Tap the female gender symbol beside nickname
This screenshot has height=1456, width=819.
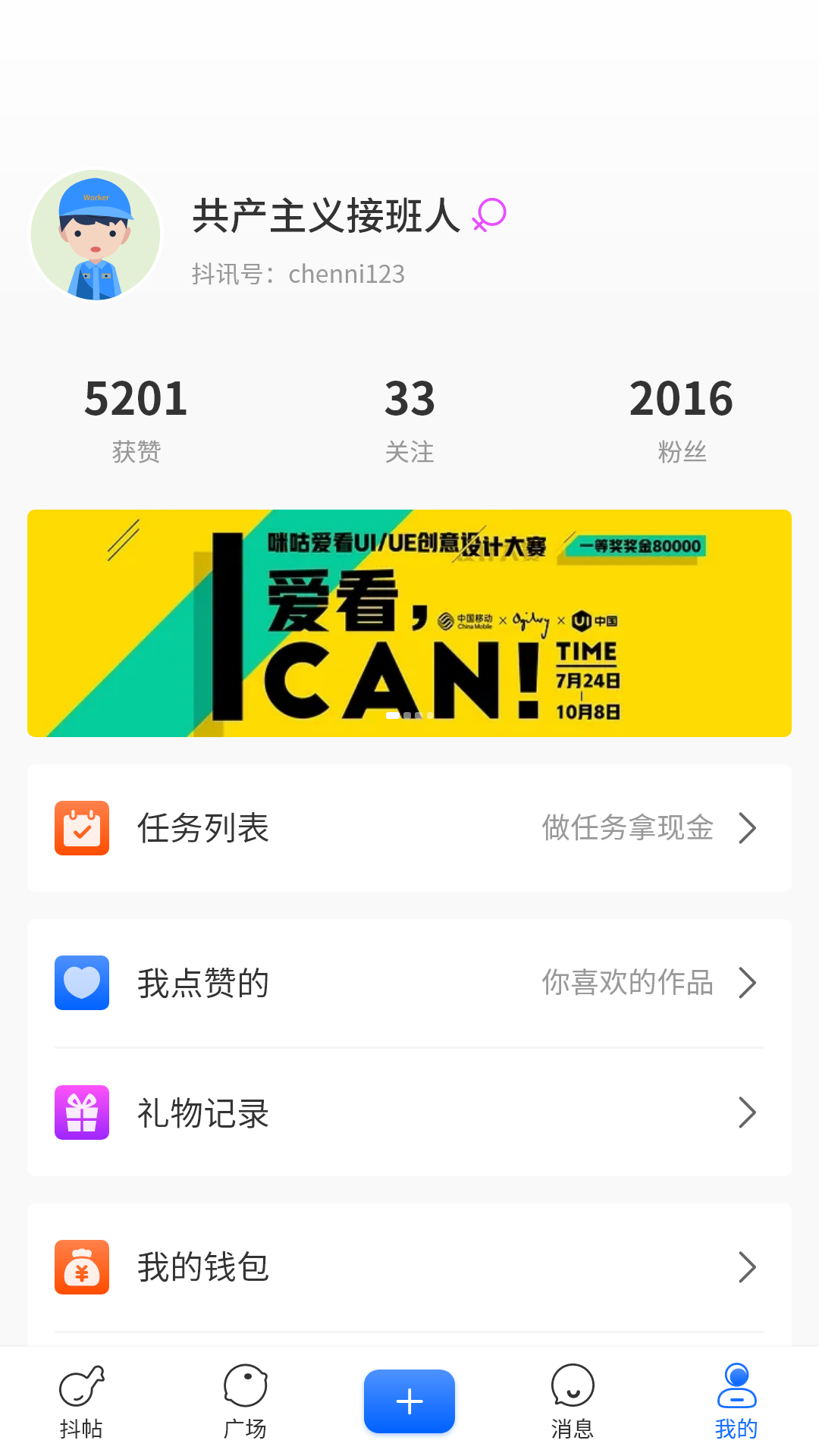[489, 216]
